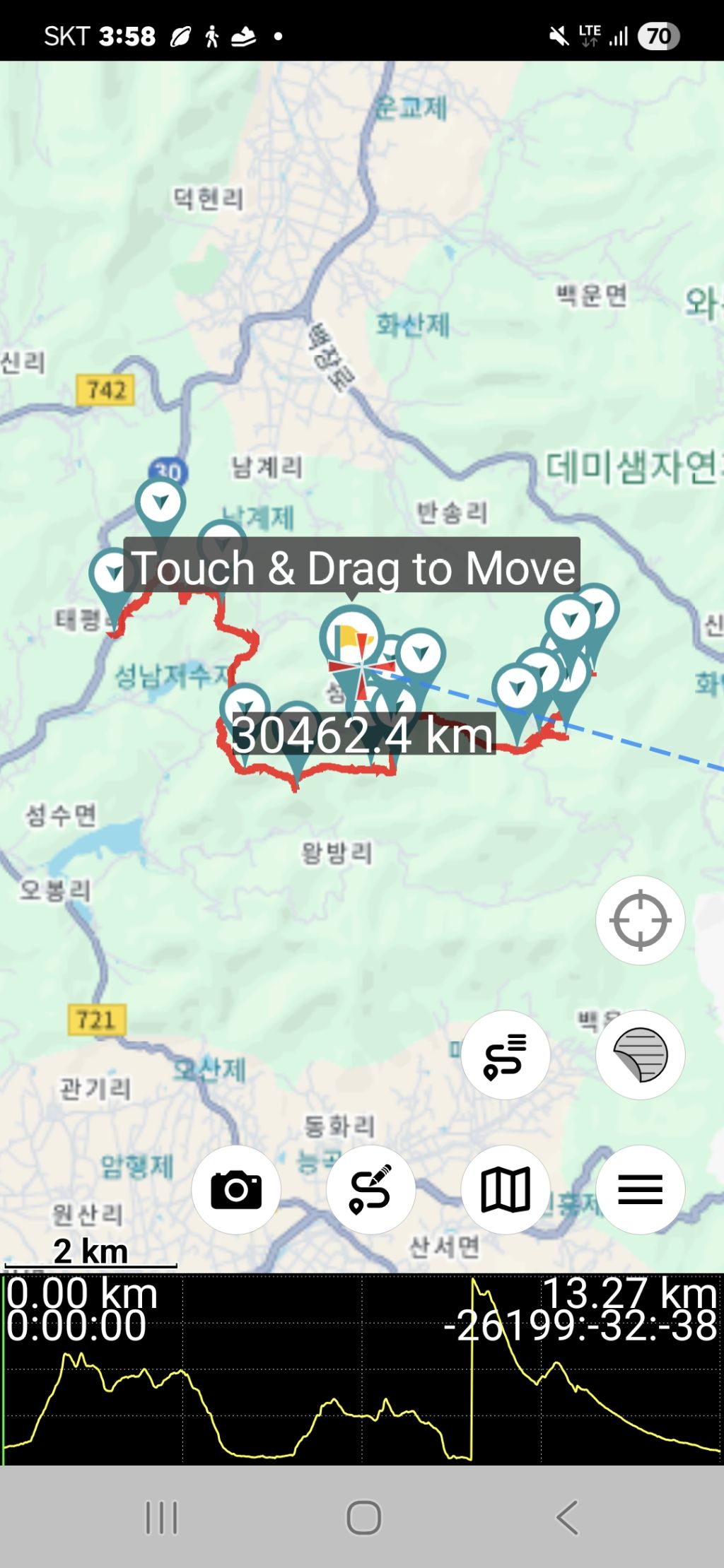Open the route drawing tool
Image resolution: width=724 pixels, height=1568 pixels.
(370, 1189)
